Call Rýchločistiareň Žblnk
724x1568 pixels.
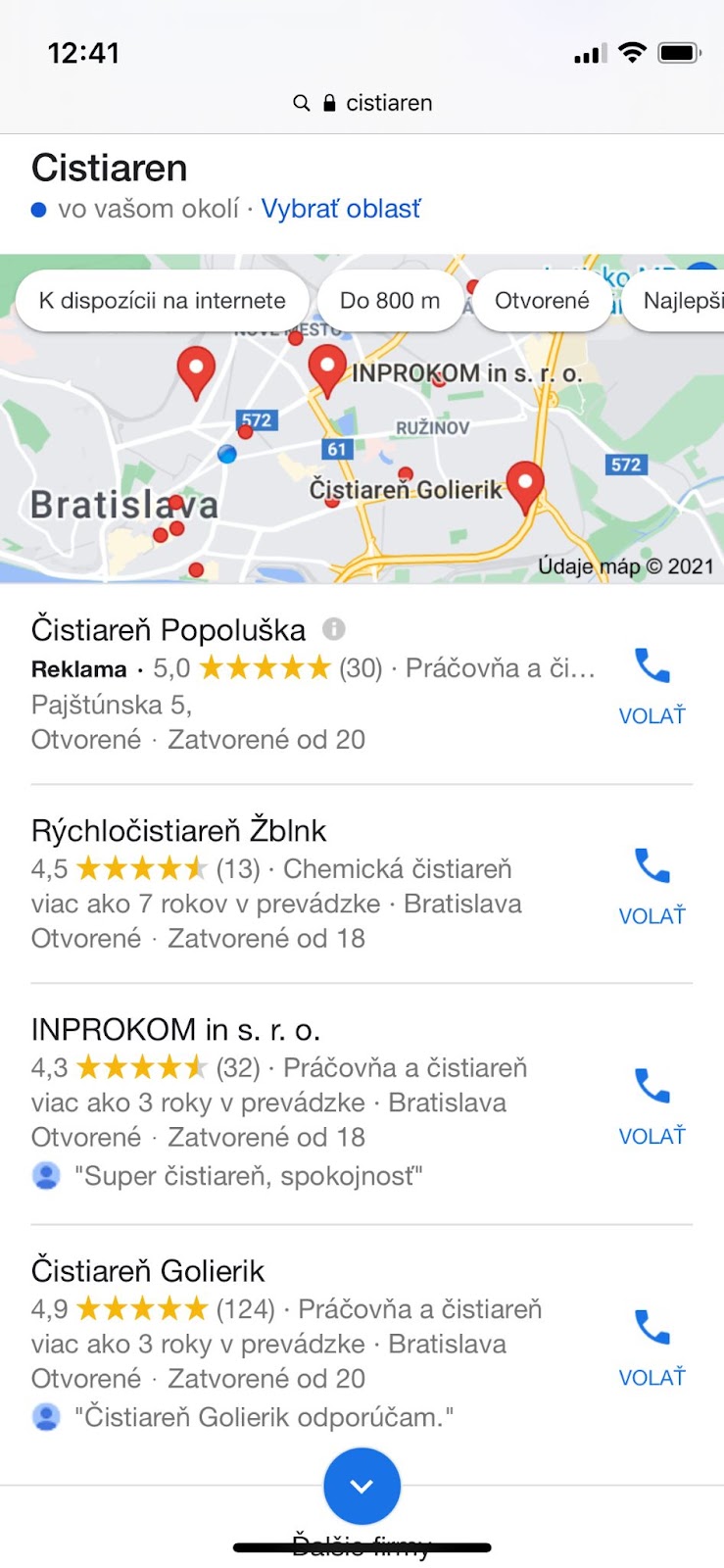point(652,883)
